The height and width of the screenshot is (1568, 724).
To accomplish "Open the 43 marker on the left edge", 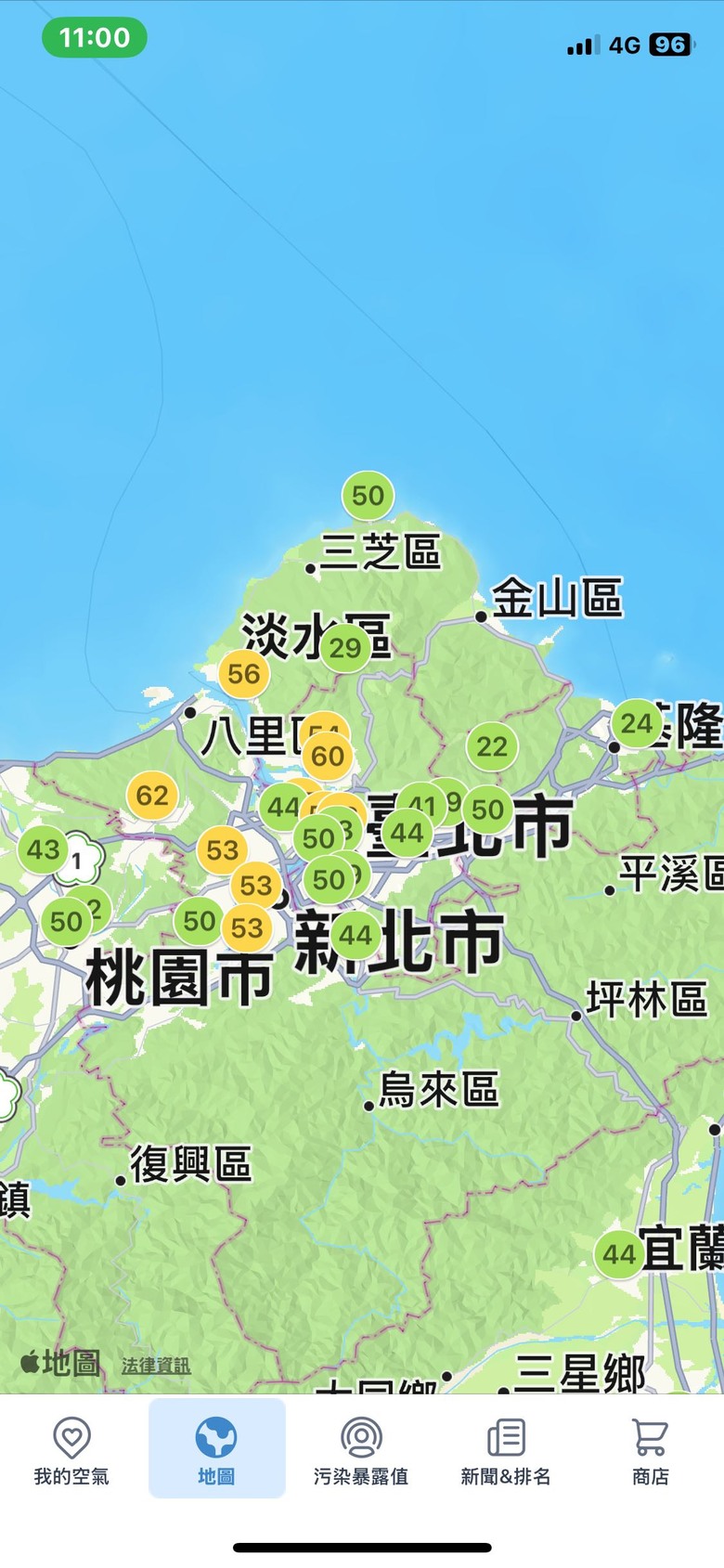I will (x=42, y=849).
